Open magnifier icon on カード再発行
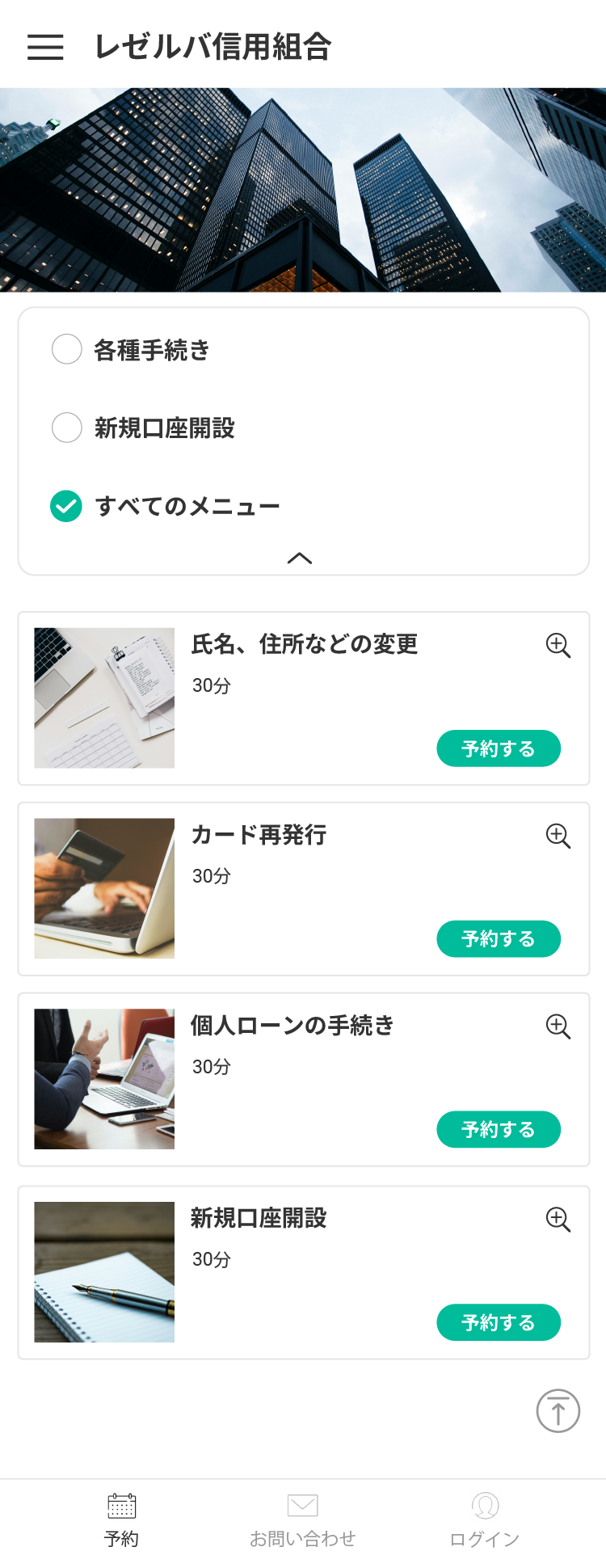606x1568 pixels. pos(558,836)
